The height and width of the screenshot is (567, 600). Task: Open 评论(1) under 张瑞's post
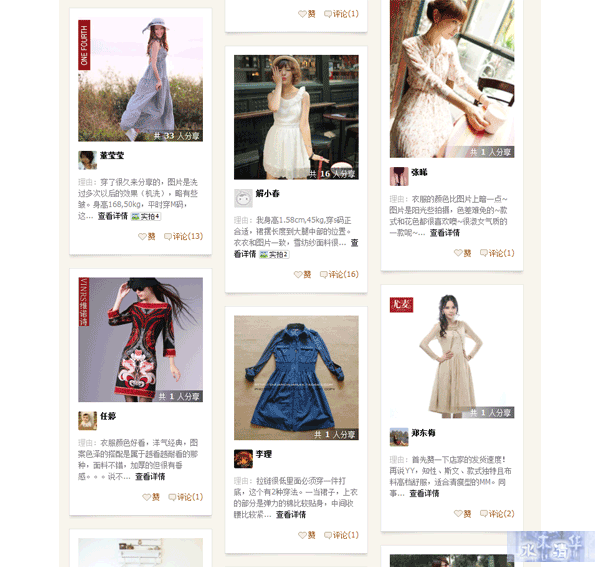(497, 253)
